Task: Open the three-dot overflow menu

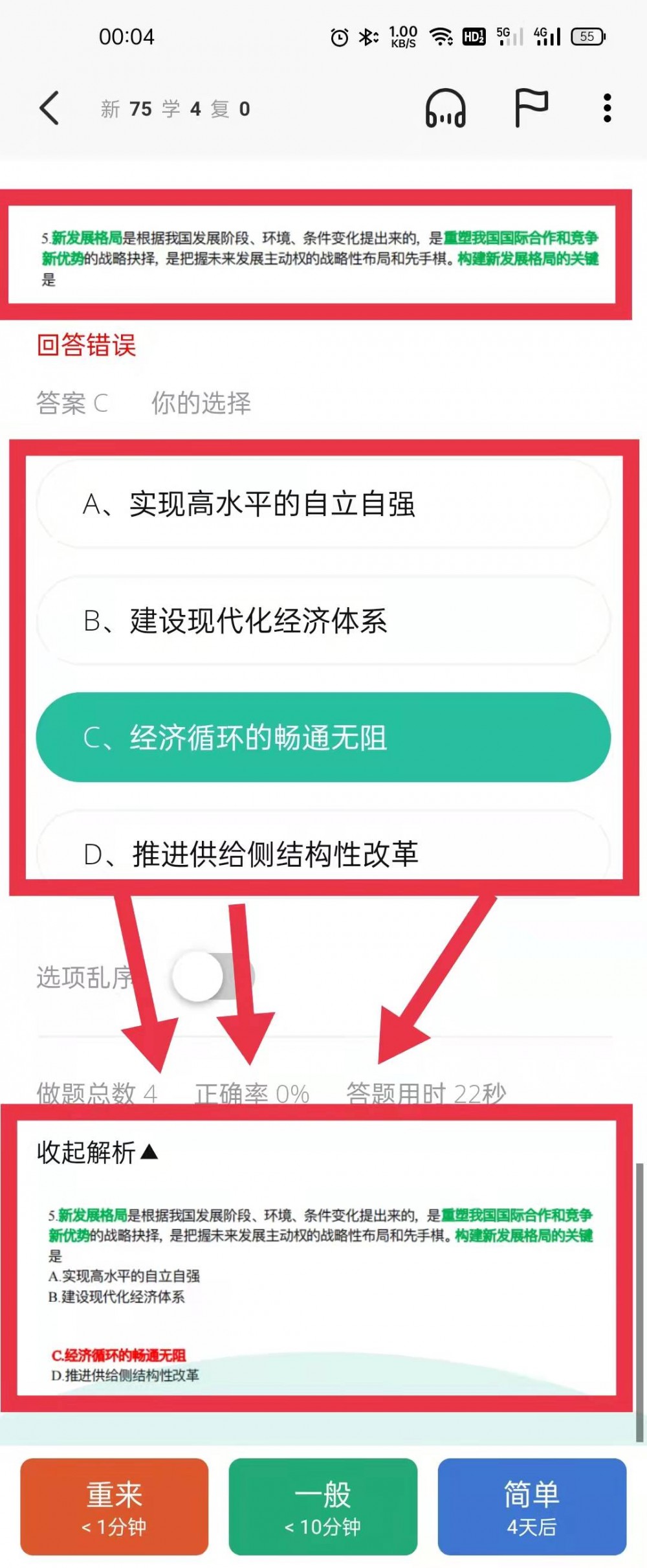Action: [606, 107]
